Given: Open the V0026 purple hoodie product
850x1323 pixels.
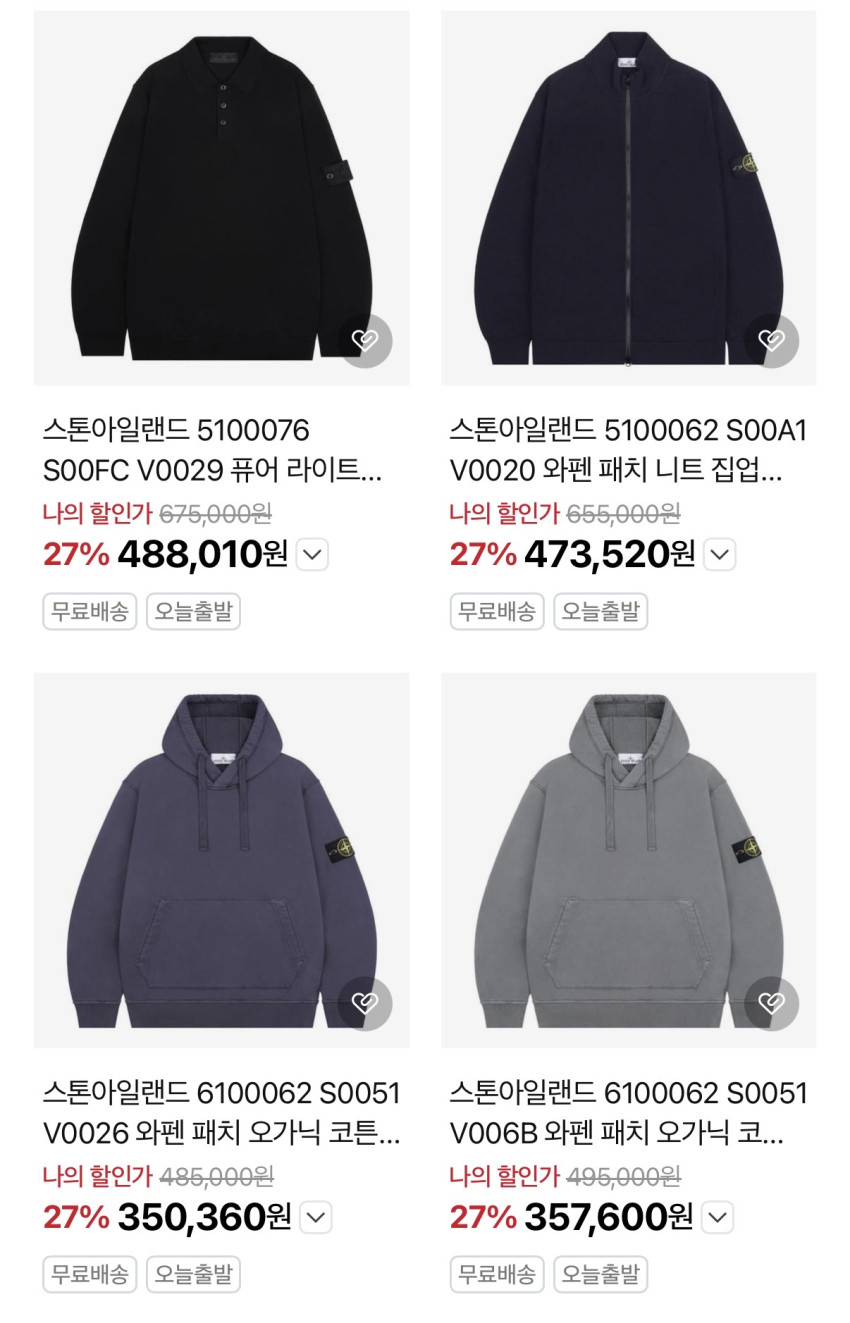Looking at the screenshot, I should tap(221, 860).
